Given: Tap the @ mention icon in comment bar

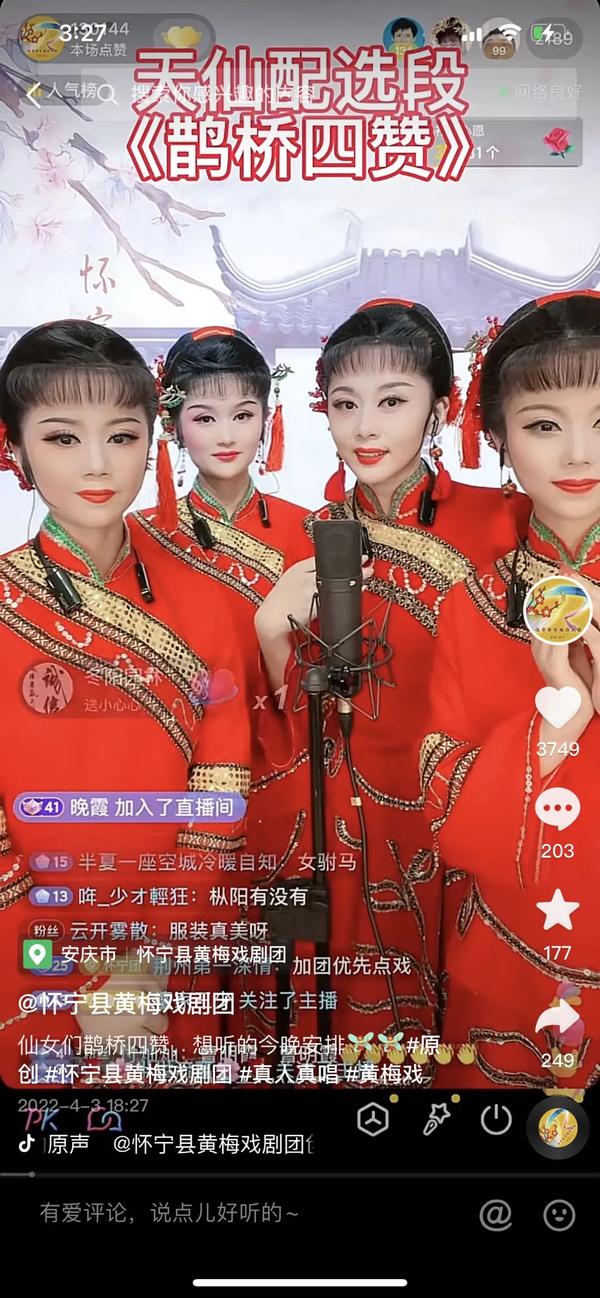Looking at the screenshot, I should [495, 1214].
